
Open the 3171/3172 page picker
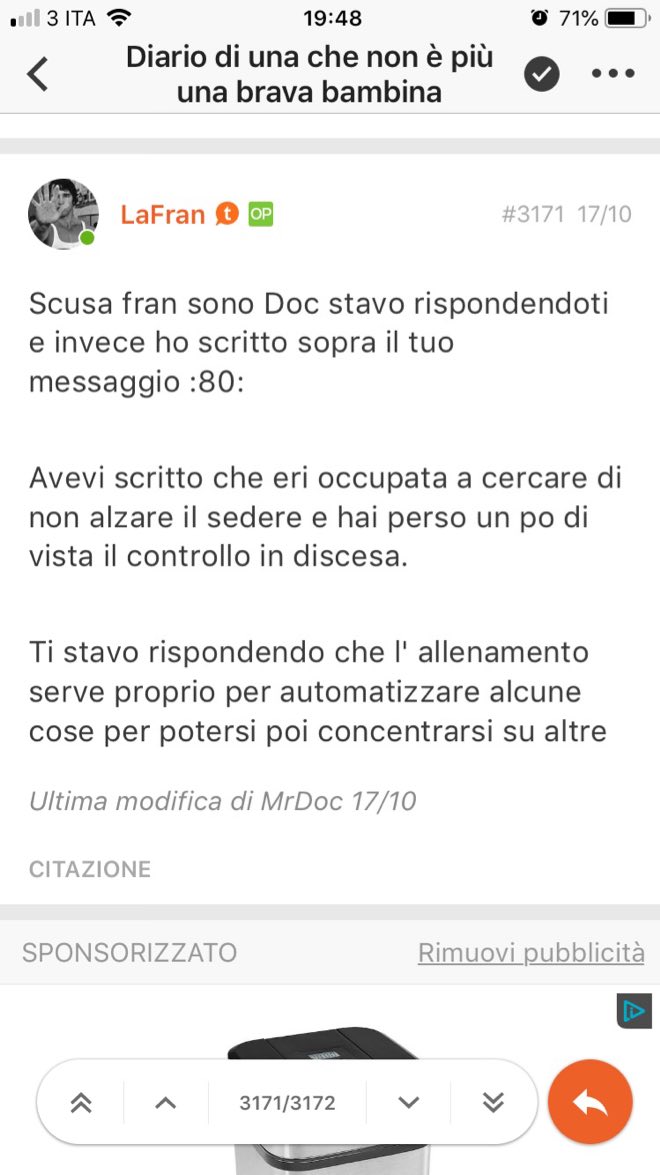[287, 1103]
